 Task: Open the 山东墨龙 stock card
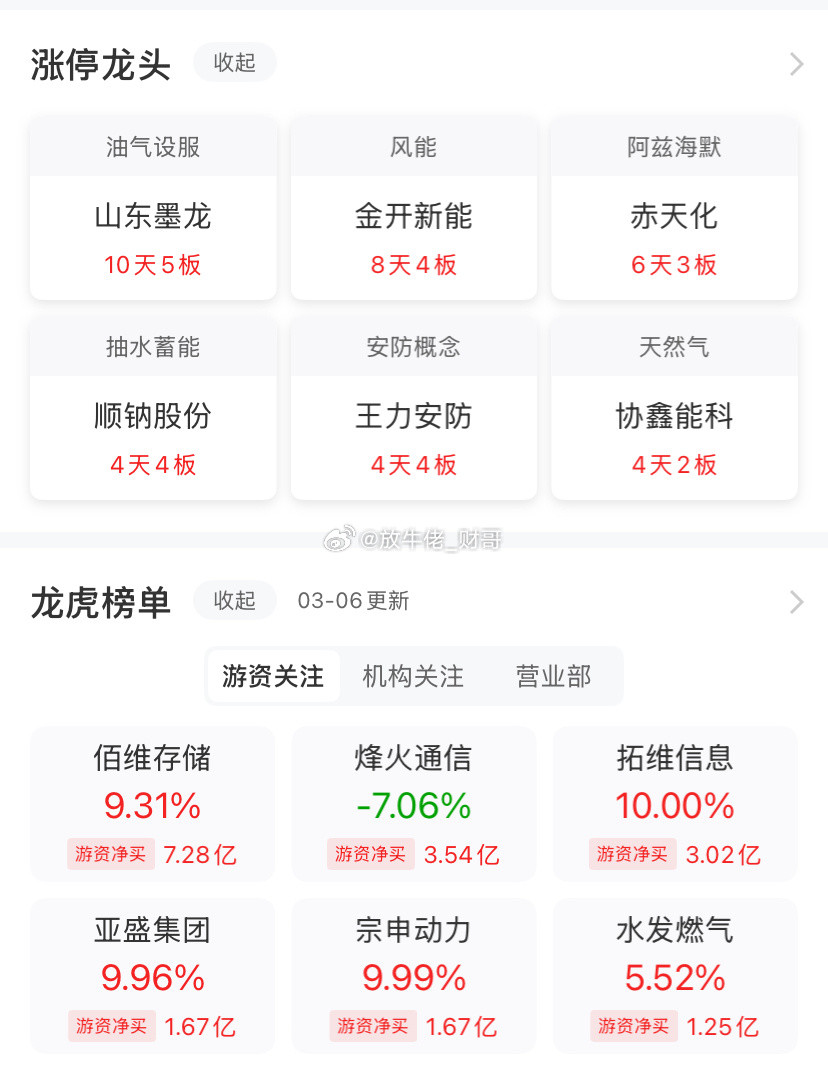tap(152, 208)
